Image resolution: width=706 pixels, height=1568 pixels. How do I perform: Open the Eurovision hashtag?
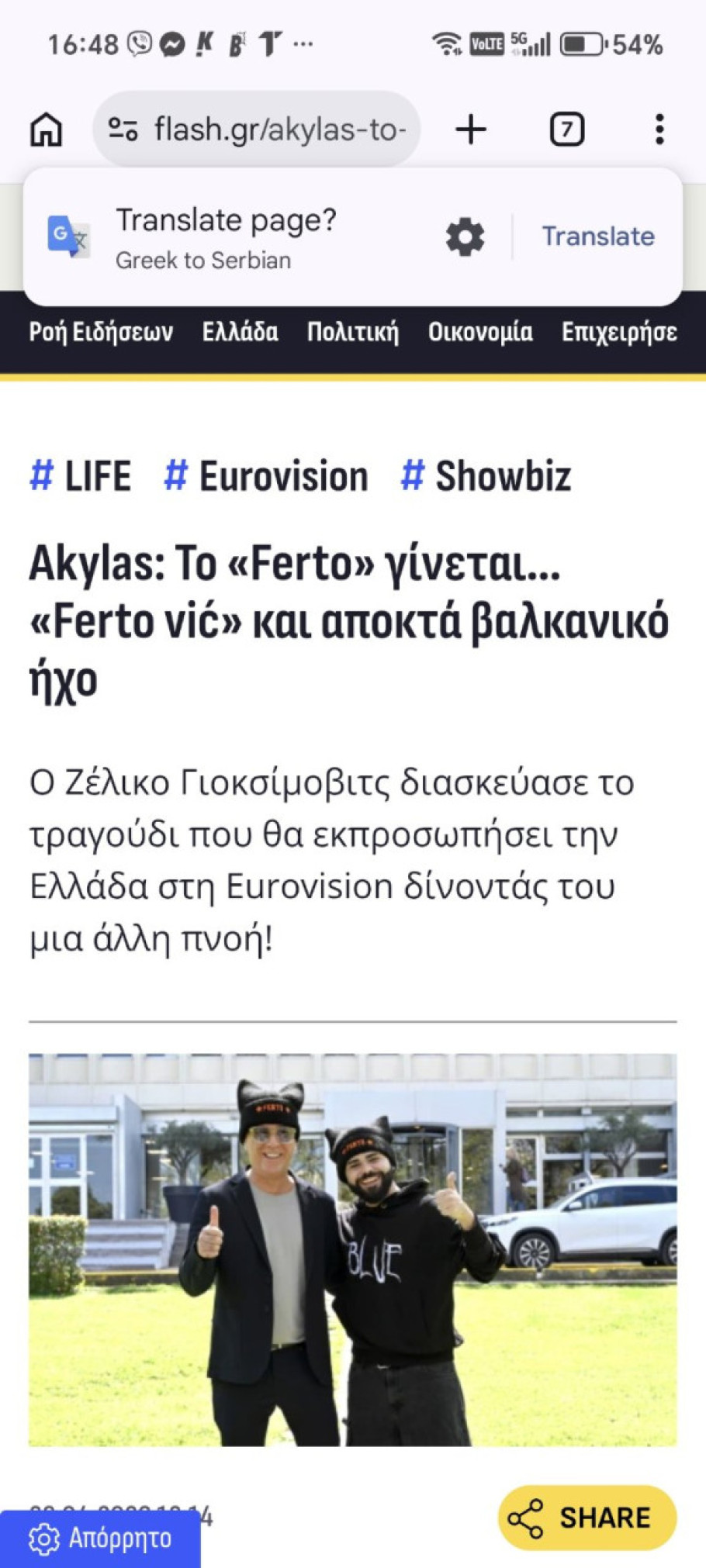pos(266,476)
